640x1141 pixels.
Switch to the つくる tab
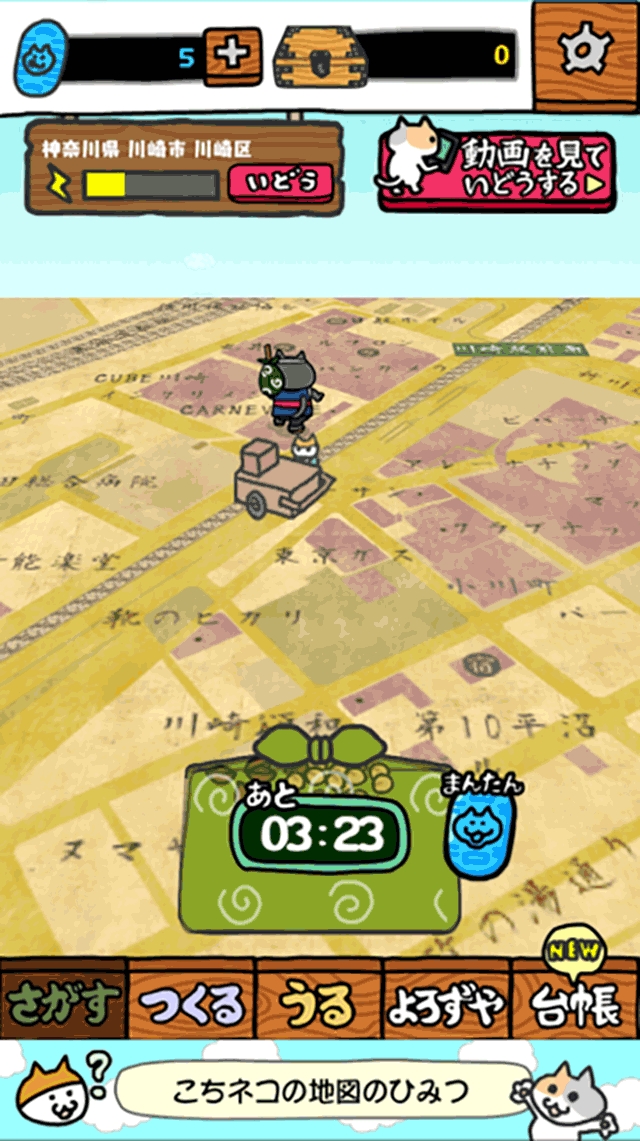tap(192, 1001)
